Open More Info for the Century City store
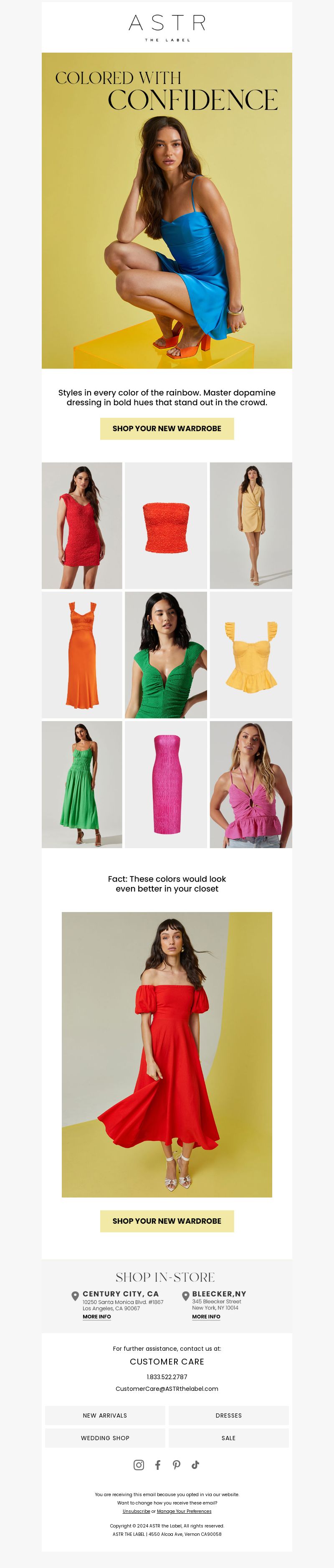This screenshot has width=334, height=1568. coord(97,1316)
